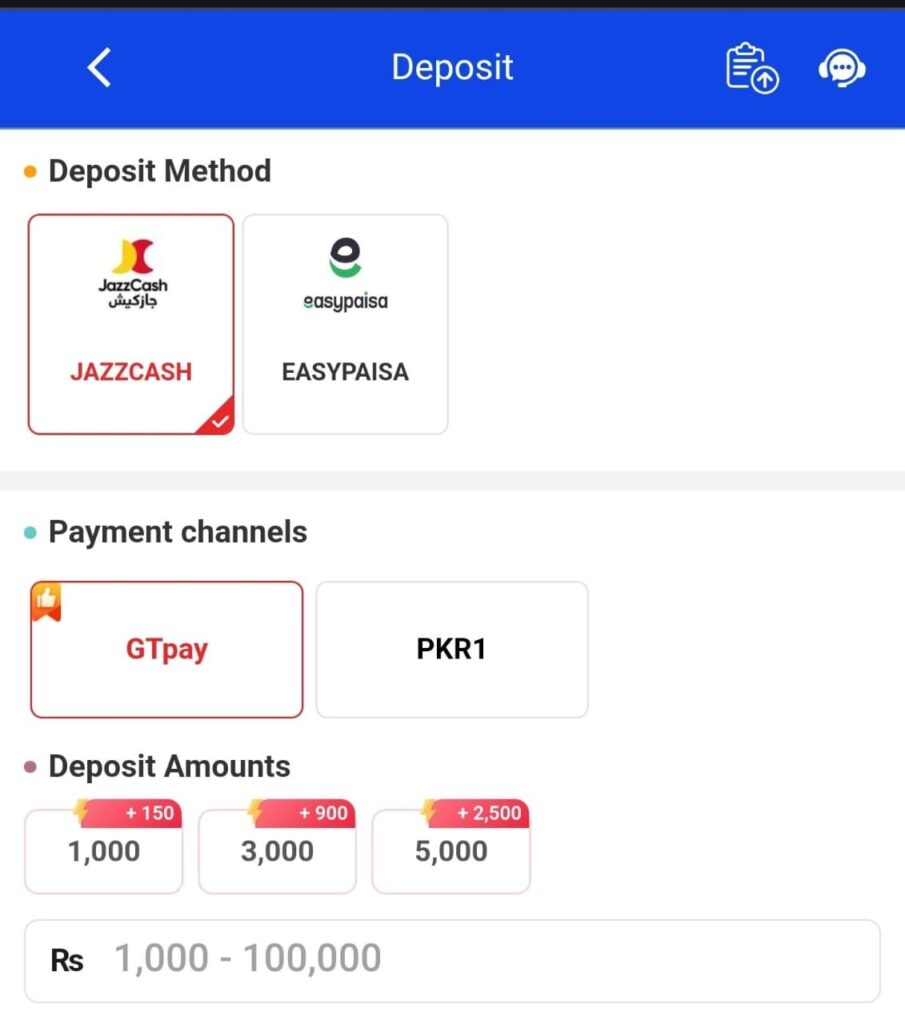
Task: Select the GTpay payment channel
Action: click(x=167, y=649)
